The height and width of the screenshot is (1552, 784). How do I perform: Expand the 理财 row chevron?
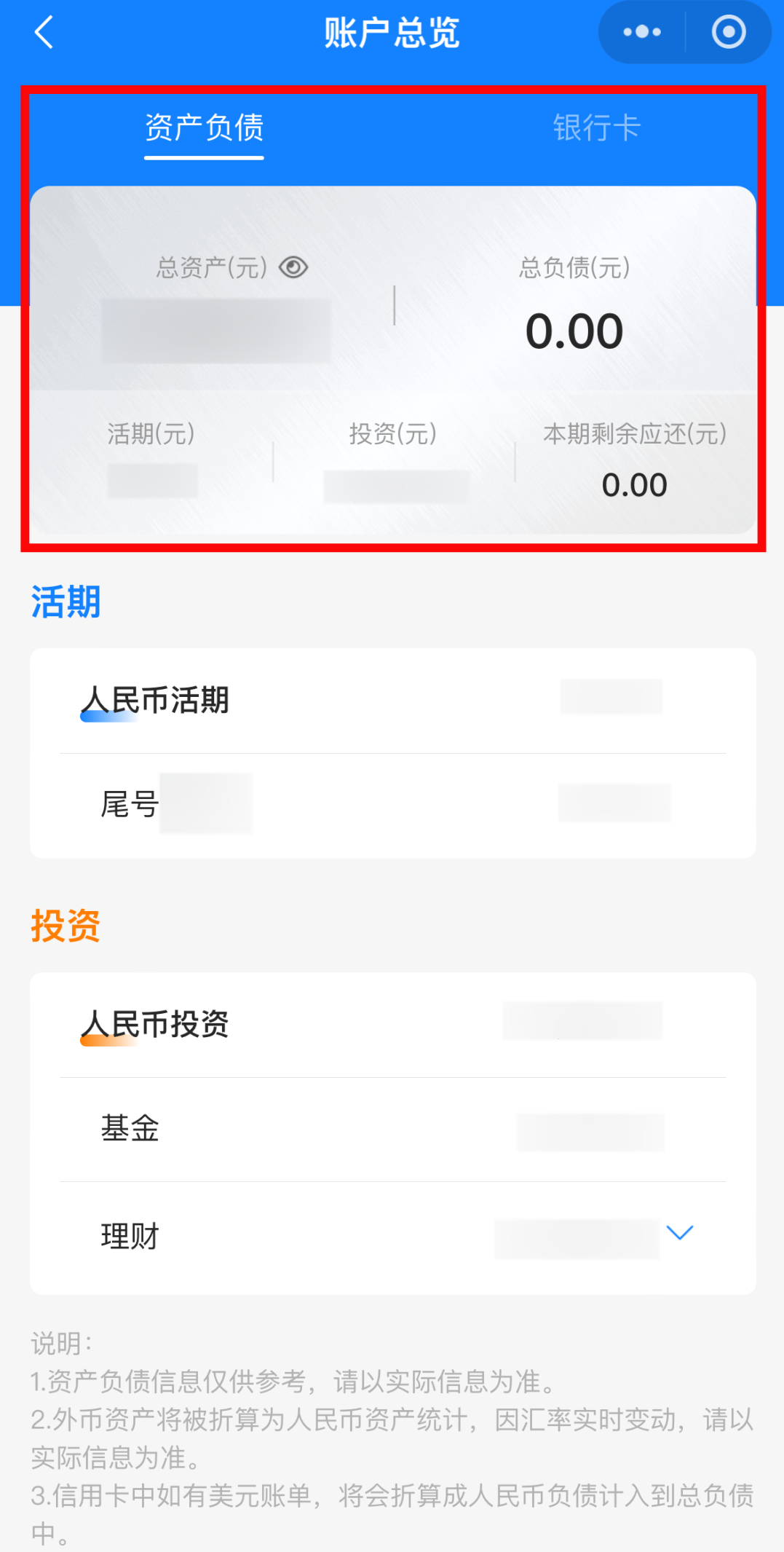point(680,1232)
